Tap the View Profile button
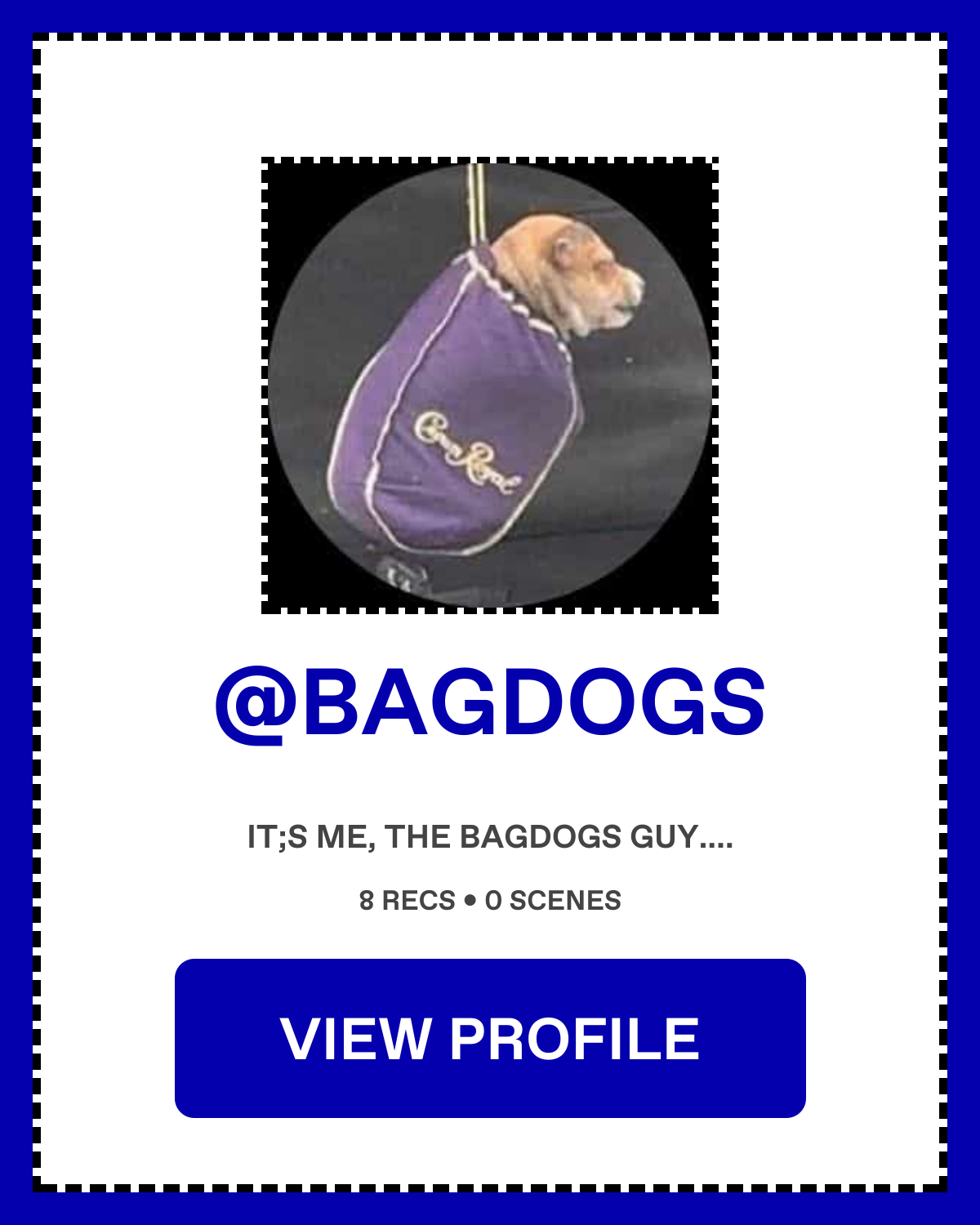The height and width of the screenshot is (1225, 980). coord(490,1038)
